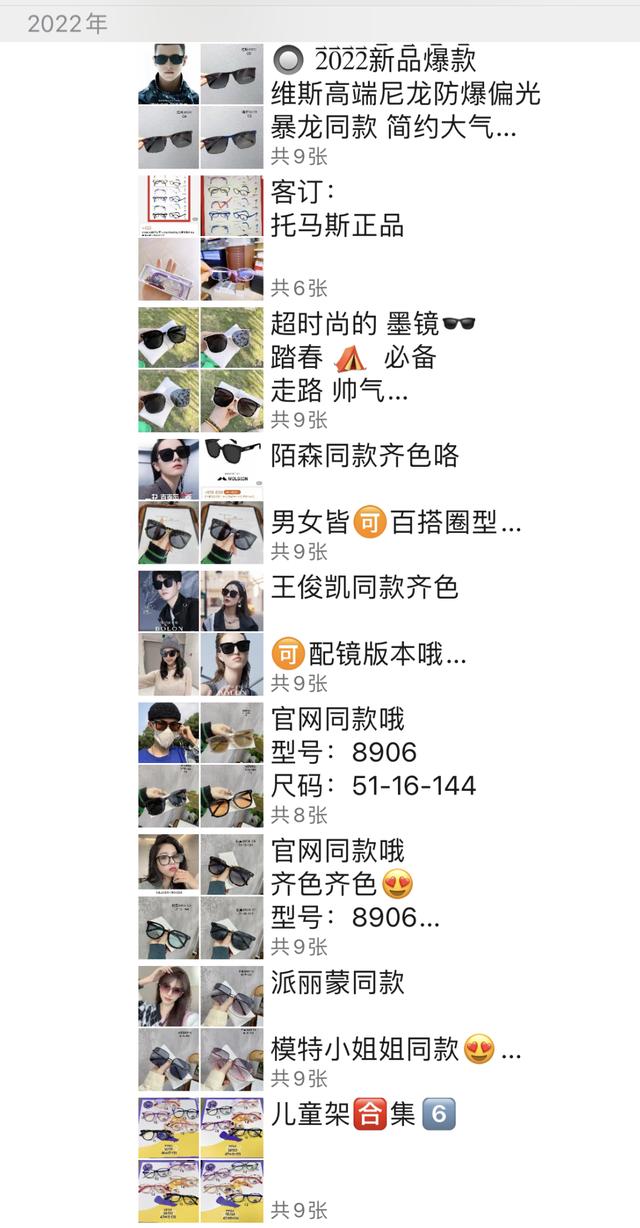The image size is (640, 1228).
Task: Open photo thumbnails of 儿童架合集 post
Action: tap(201, 1160)
